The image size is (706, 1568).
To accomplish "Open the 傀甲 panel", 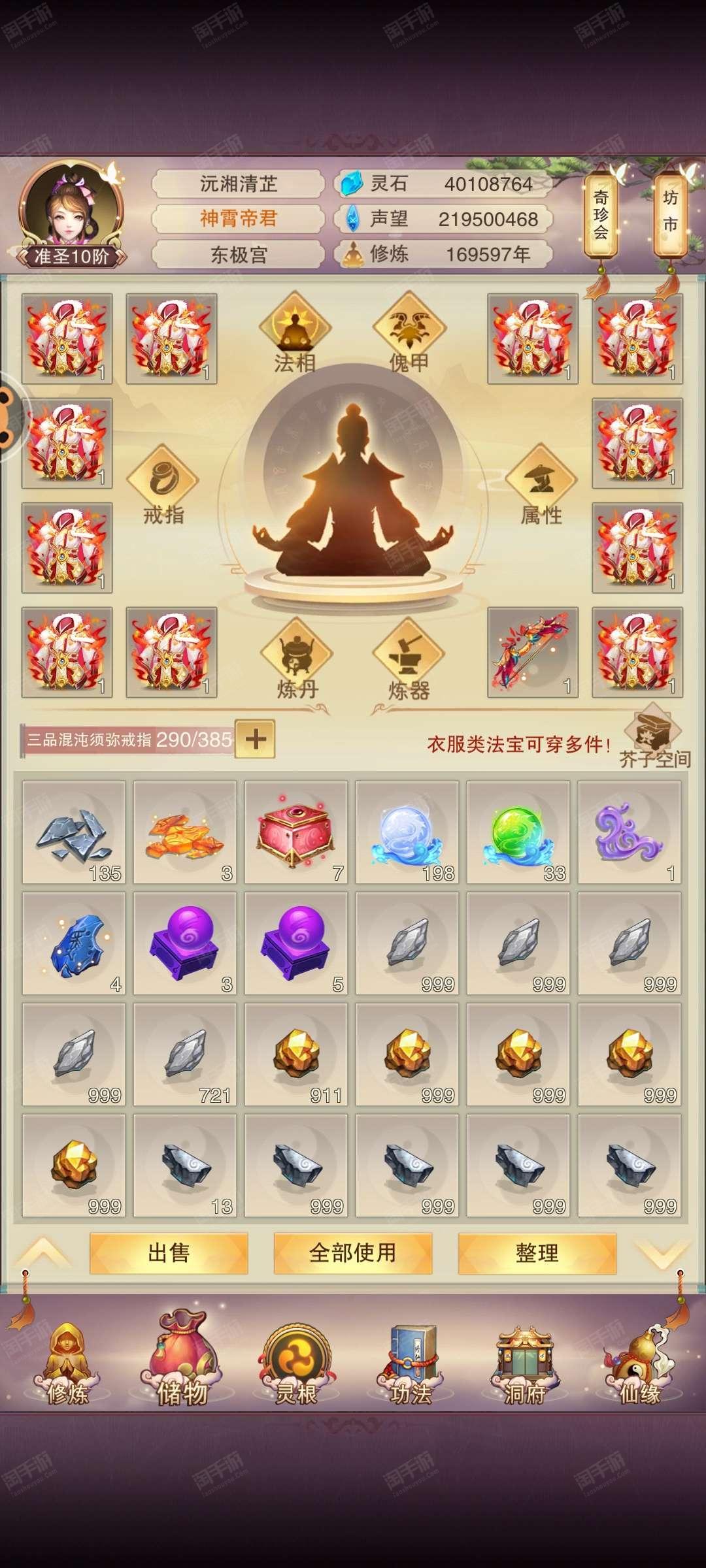I will point(409,333).
